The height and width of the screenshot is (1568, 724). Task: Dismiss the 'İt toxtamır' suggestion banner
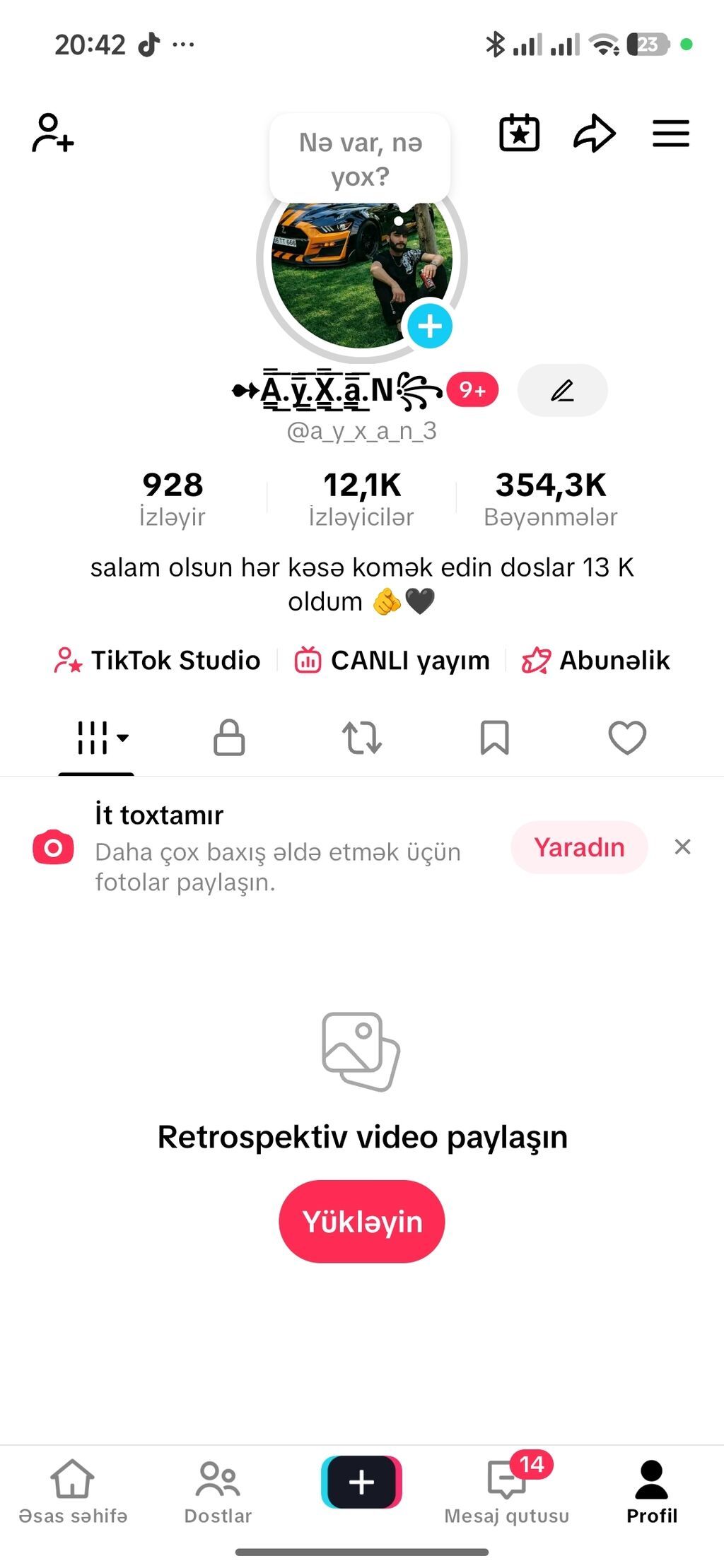point(682,847)
